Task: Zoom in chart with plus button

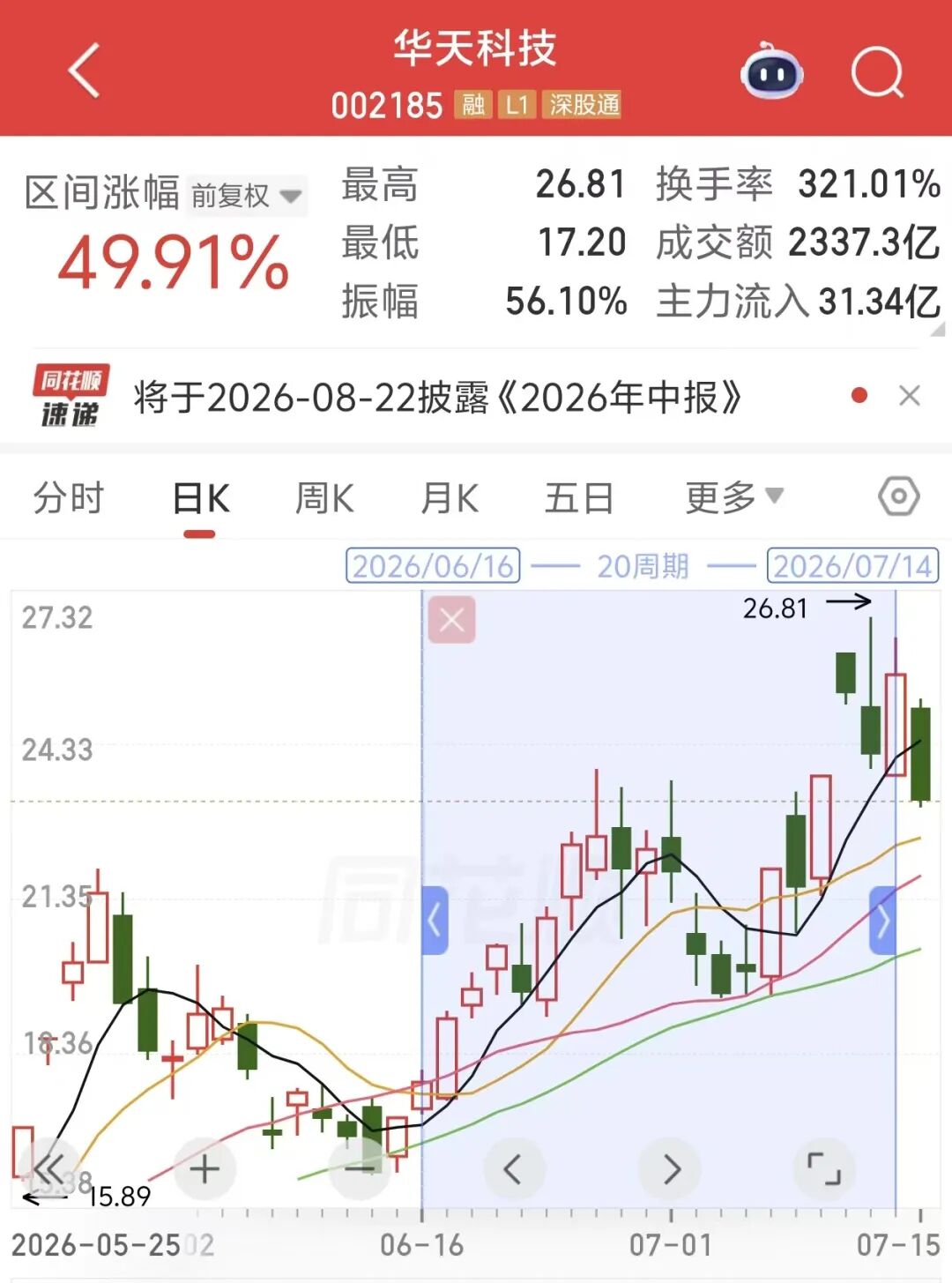Action: (205, 1169)
